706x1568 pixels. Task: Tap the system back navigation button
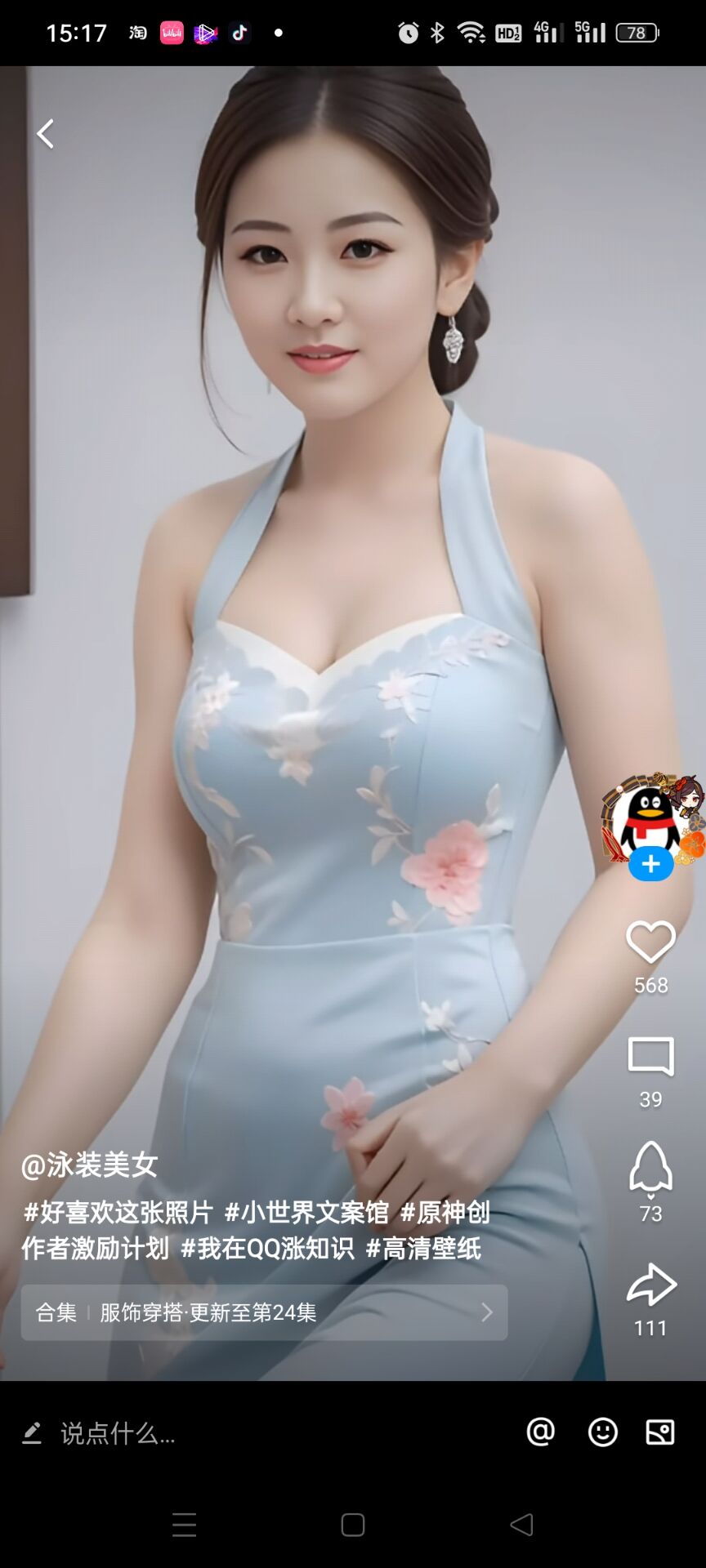click(521, 1525)
